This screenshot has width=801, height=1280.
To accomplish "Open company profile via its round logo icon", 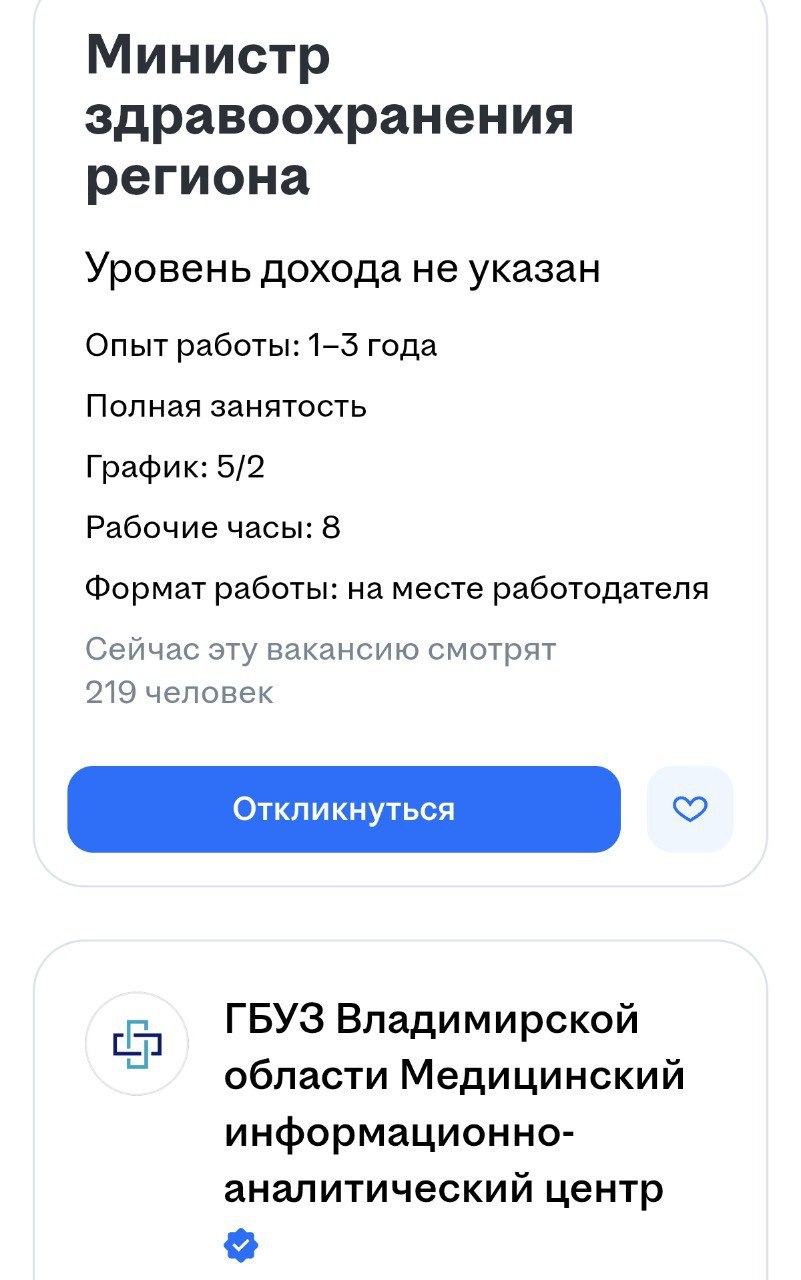I will tap(137, 1042).
